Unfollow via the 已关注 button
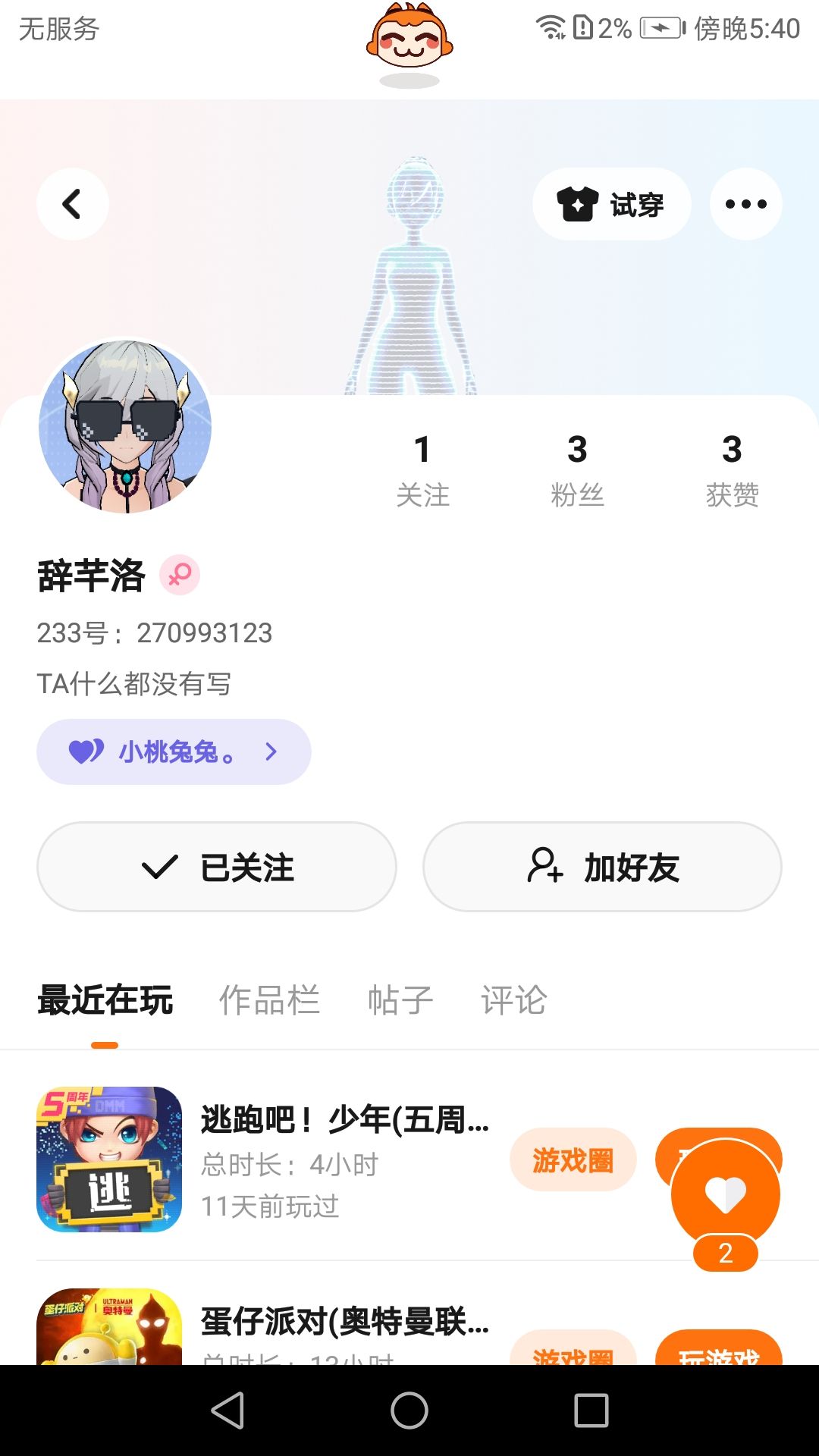This screenshot has width=819, height=1456. (x=217, y=867)
